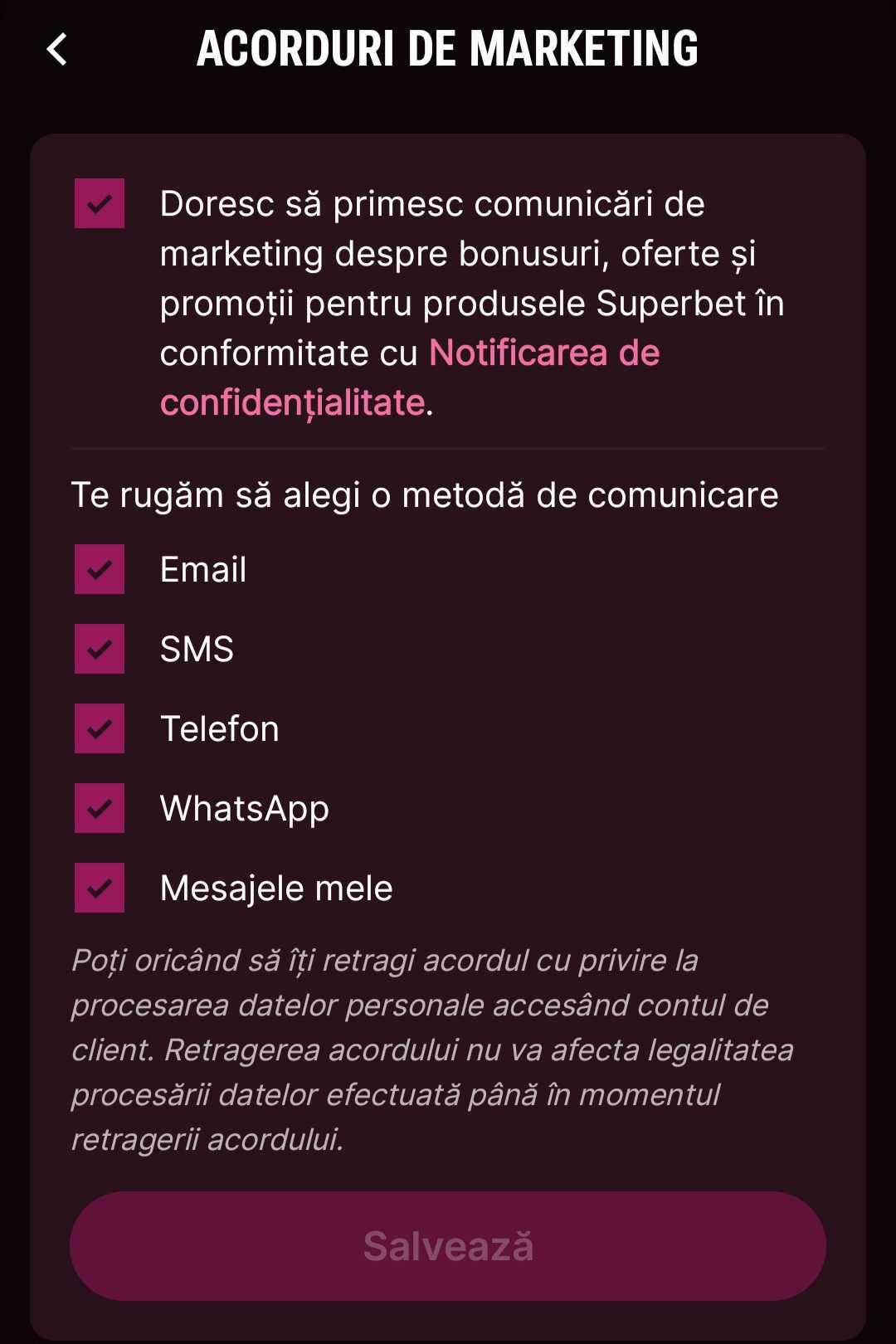Uncheck the marketing communications consent checkbox
Screen dimensions: 896x1344
[100, 203]
